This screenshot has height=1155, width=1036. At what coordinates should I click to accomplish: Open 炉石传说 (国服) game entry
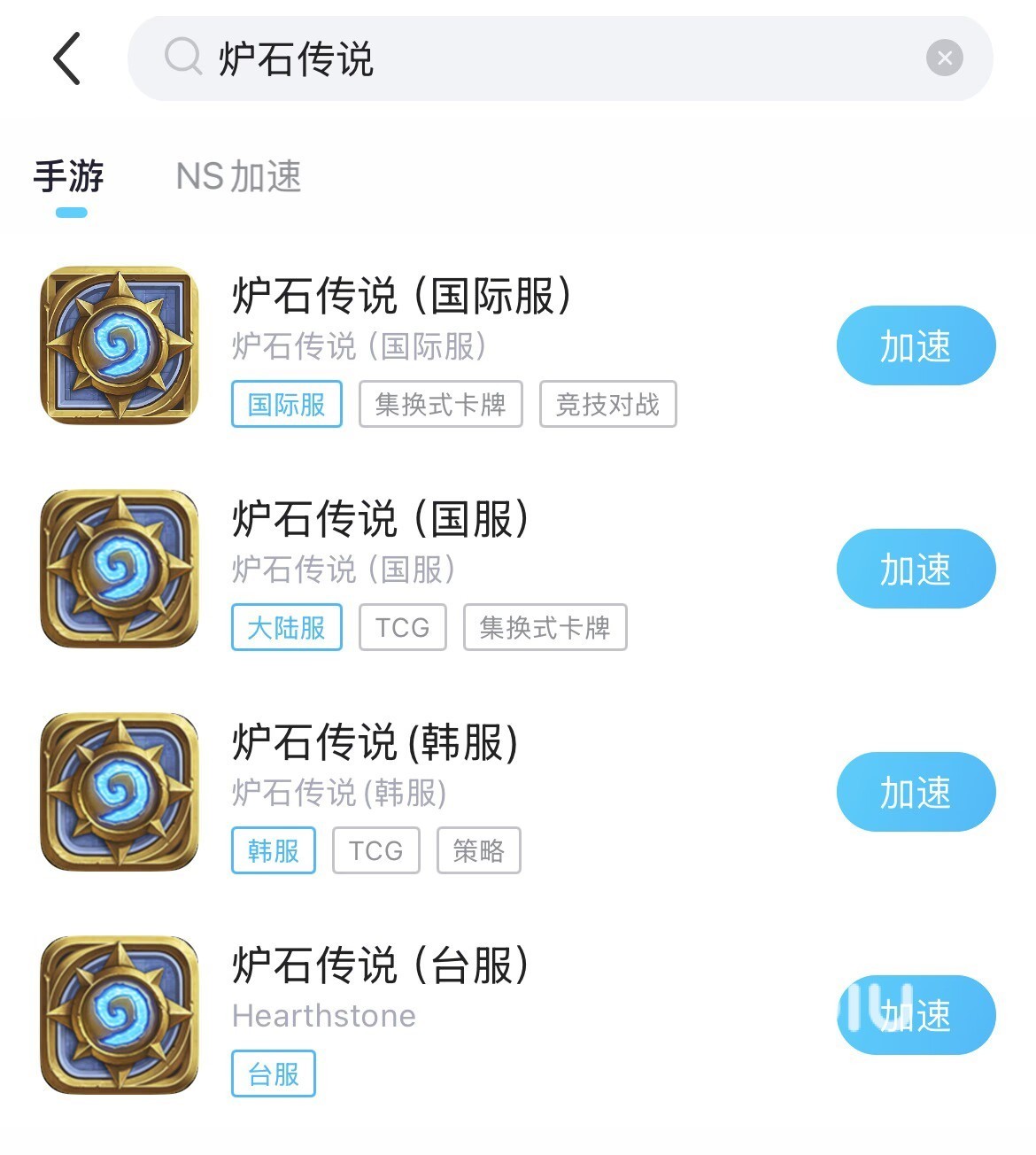(x=381, y=520)
